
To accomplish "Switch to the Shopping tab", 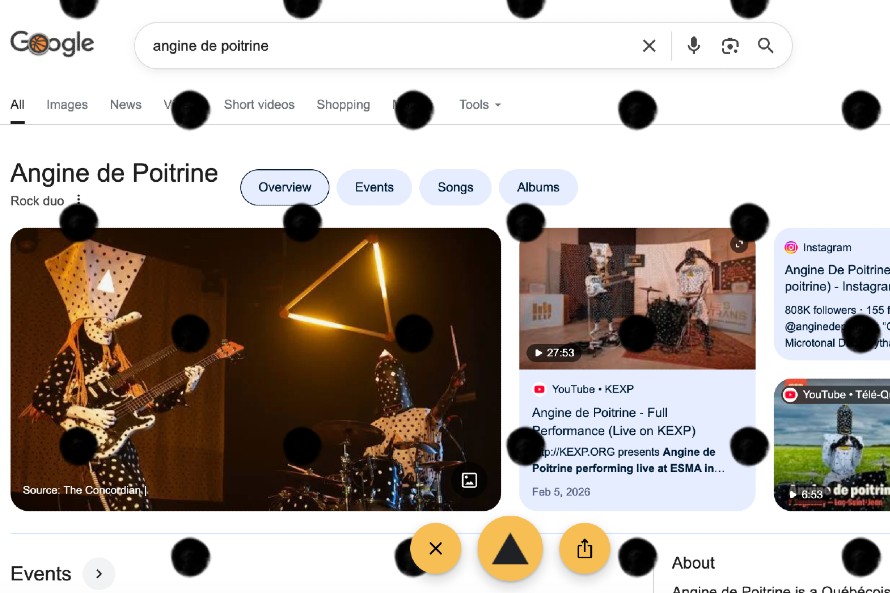I will point(343,105).
